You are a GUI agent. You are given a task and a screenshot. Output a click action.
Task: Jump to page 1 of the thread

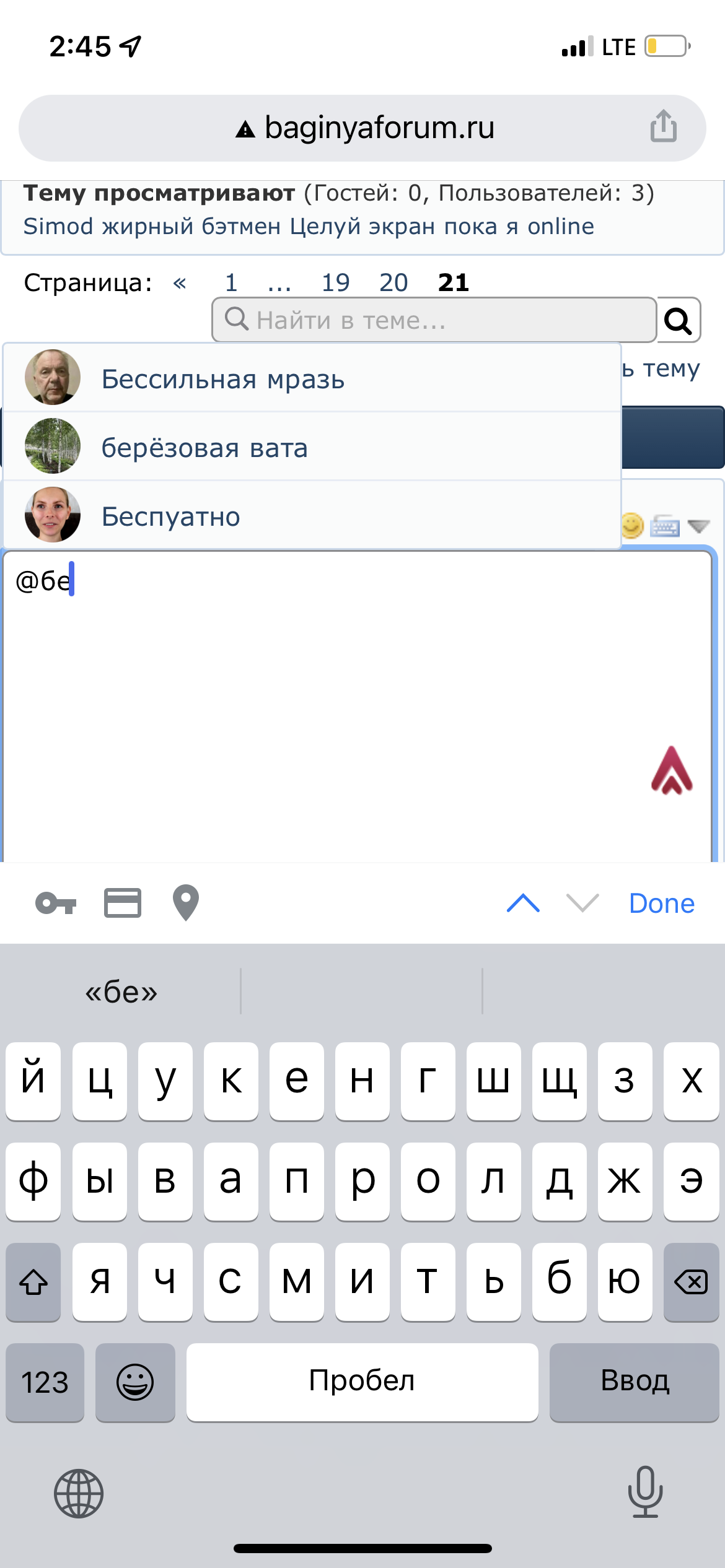(231, 282)
